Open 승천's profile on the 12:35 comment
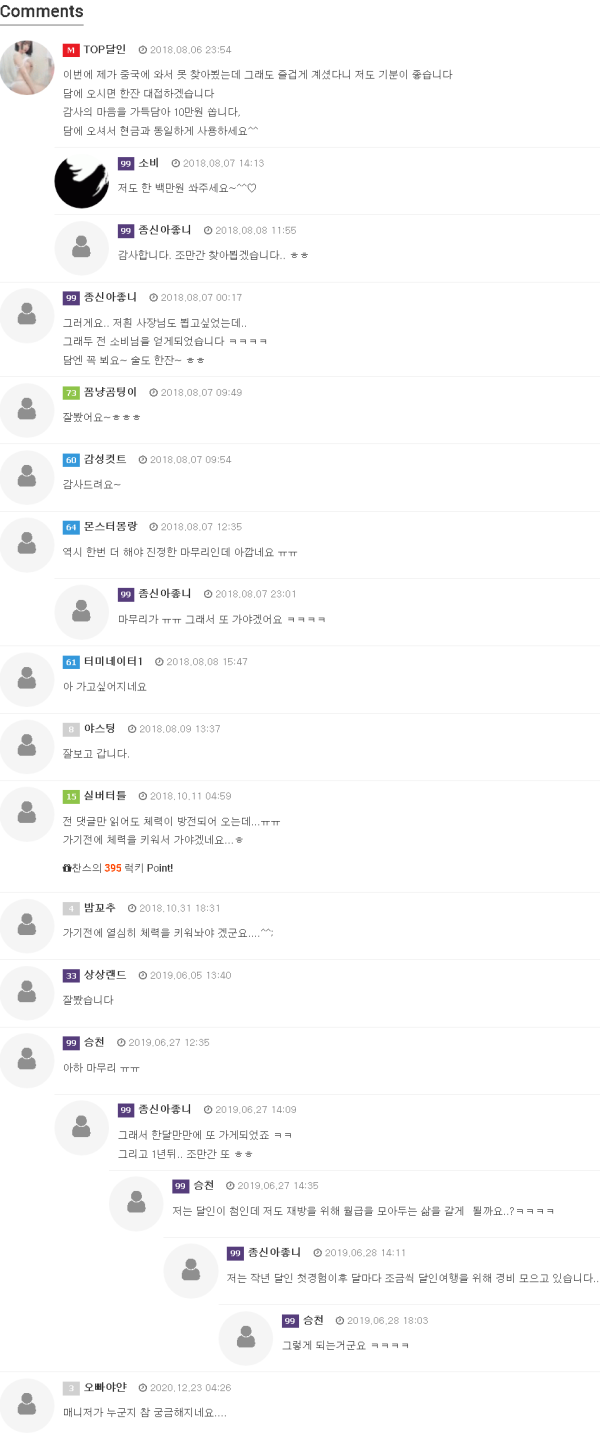Image resolution: width=600 pixels, height=1438 pixels. click(x=94, y=1042)
